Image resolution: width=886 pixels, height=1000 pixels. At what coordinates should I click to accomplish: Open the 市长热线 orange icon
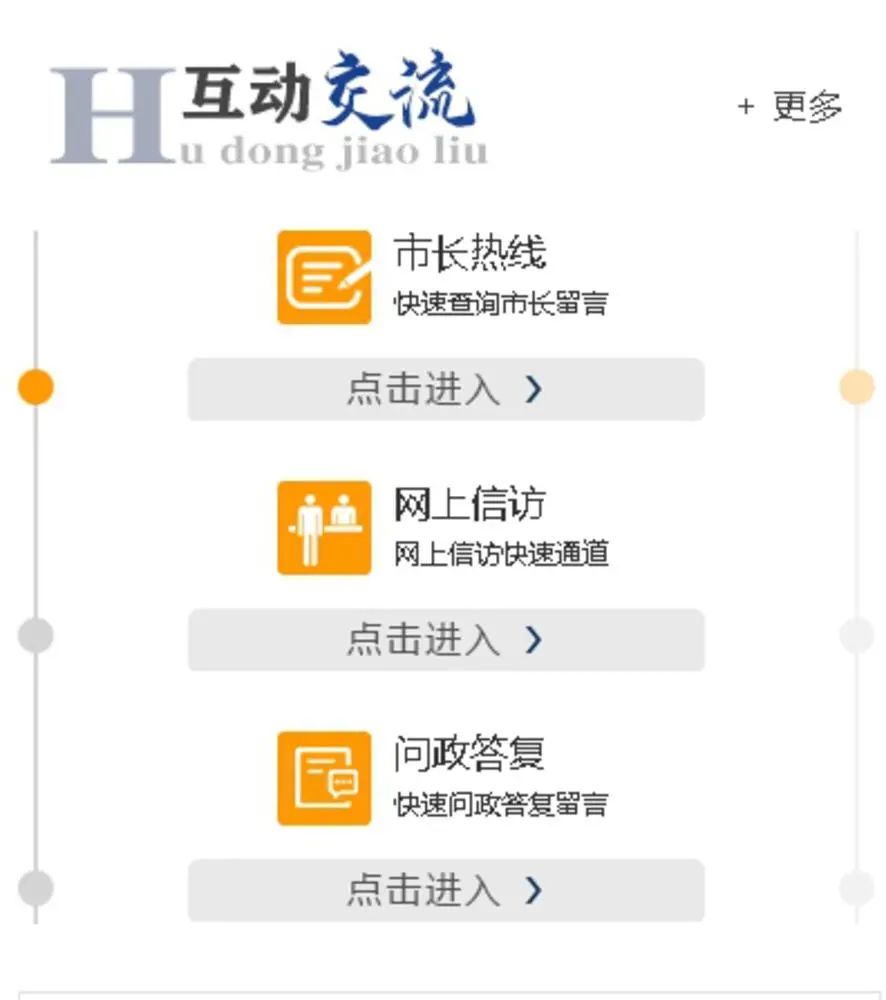coord(324,277)
